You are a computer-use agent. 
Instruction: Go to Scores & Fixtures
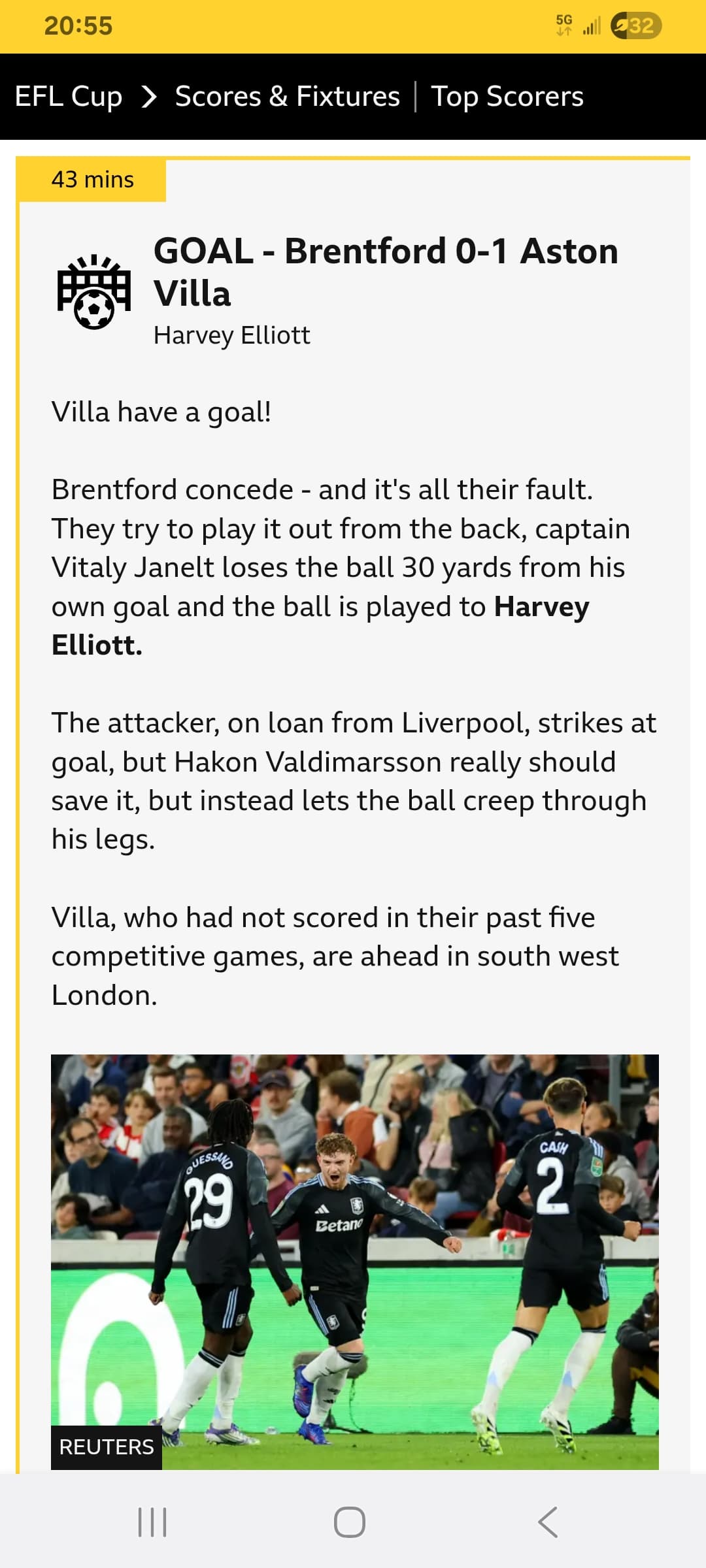287,97
